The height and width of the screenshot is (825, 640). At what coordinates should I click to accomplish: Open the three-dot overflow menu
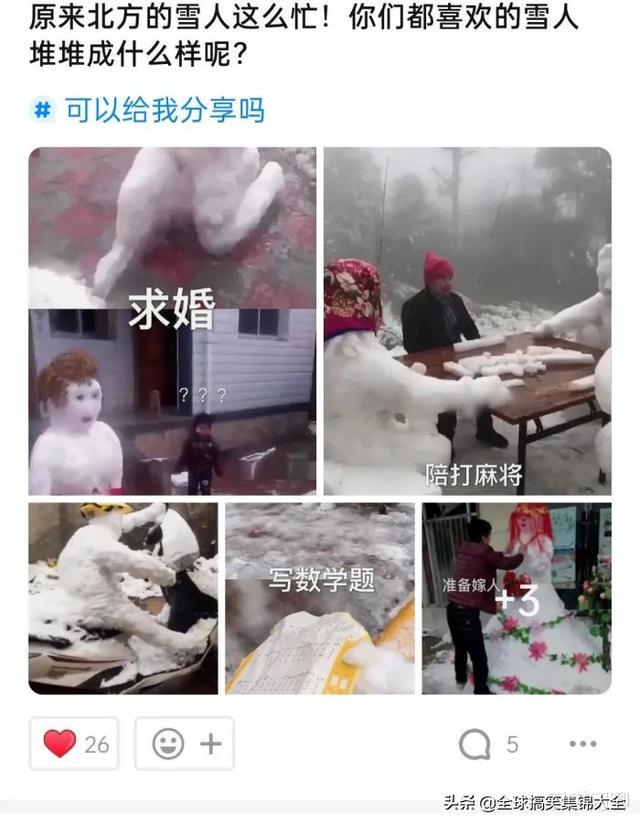(x=583, y=744)
